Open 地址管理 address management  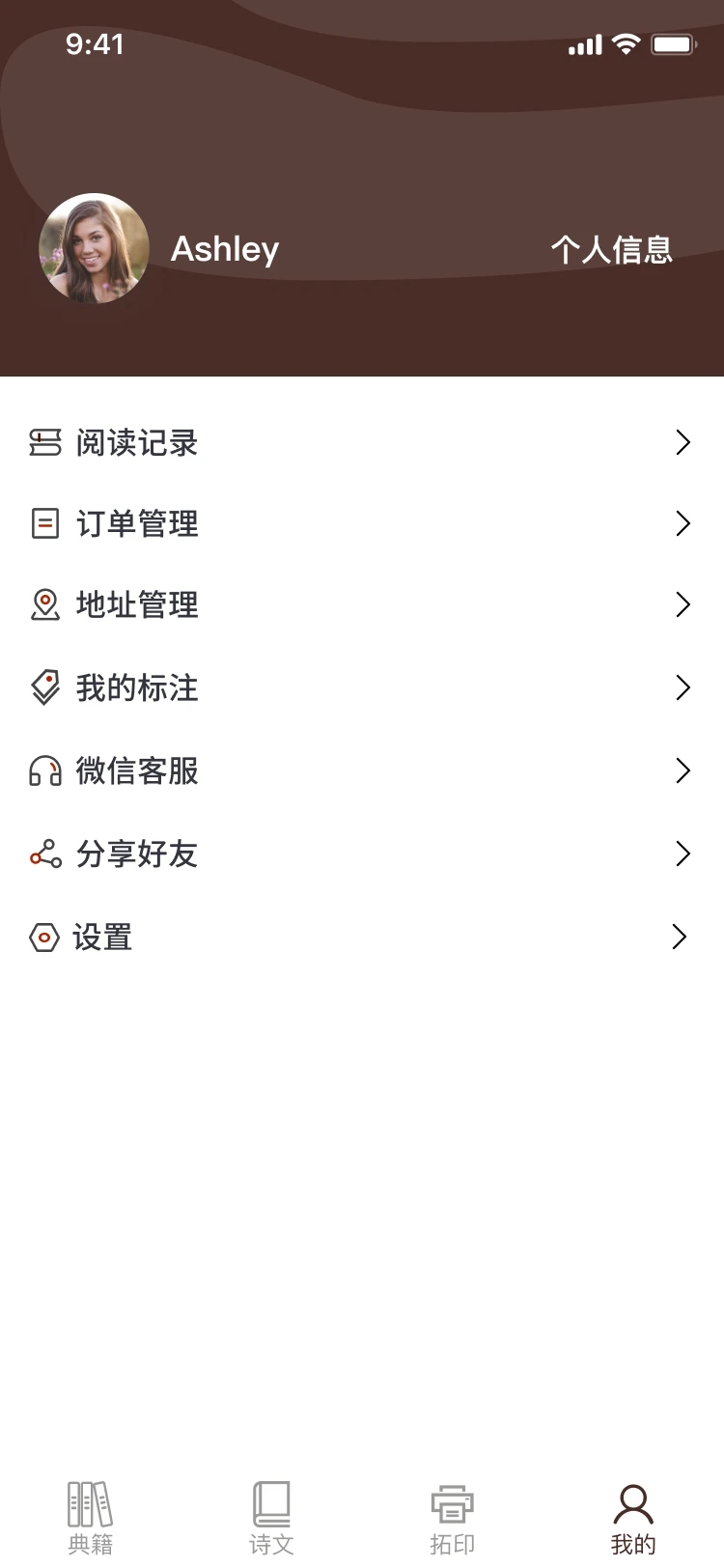click(137, 605)
